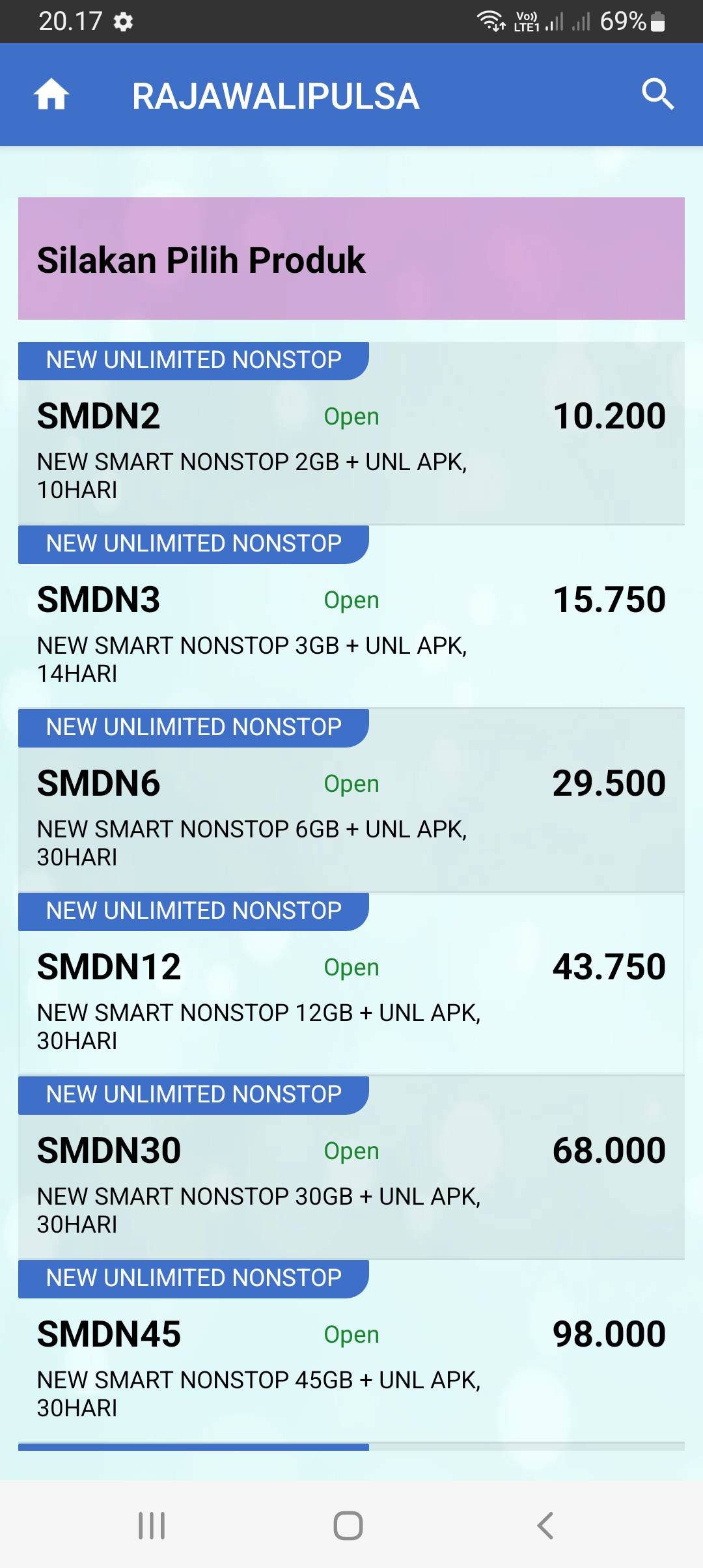Open recent apps from the navigation bar
The image size is (703, 1568).
click(152, 1526)
